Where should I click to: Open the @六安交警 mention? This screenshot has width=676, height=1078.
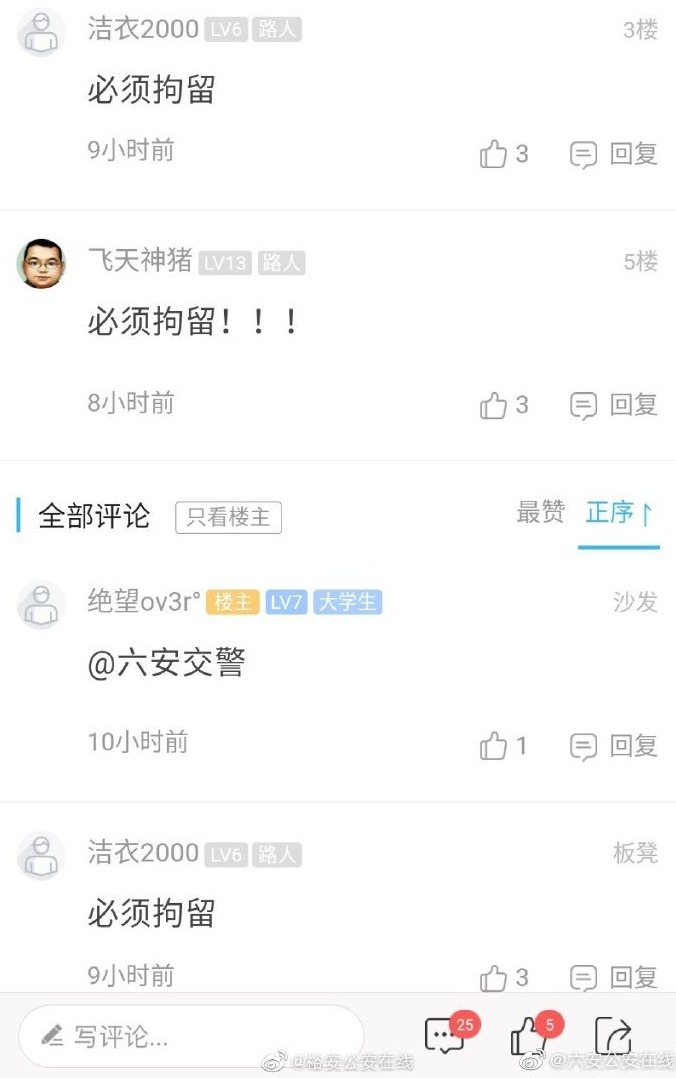pos(166,664)
